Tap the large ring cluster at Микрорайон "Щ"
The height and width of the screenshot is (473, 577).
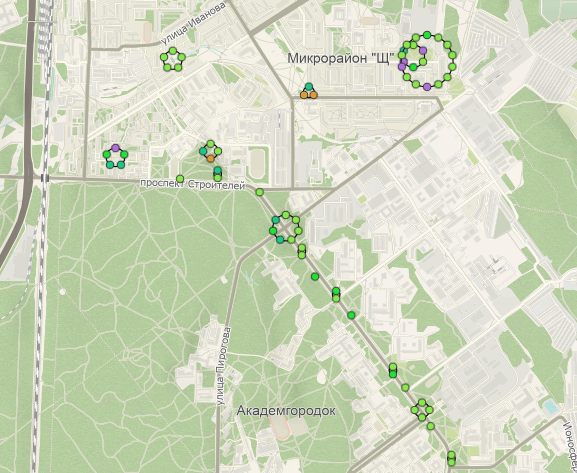click(427, 61)
